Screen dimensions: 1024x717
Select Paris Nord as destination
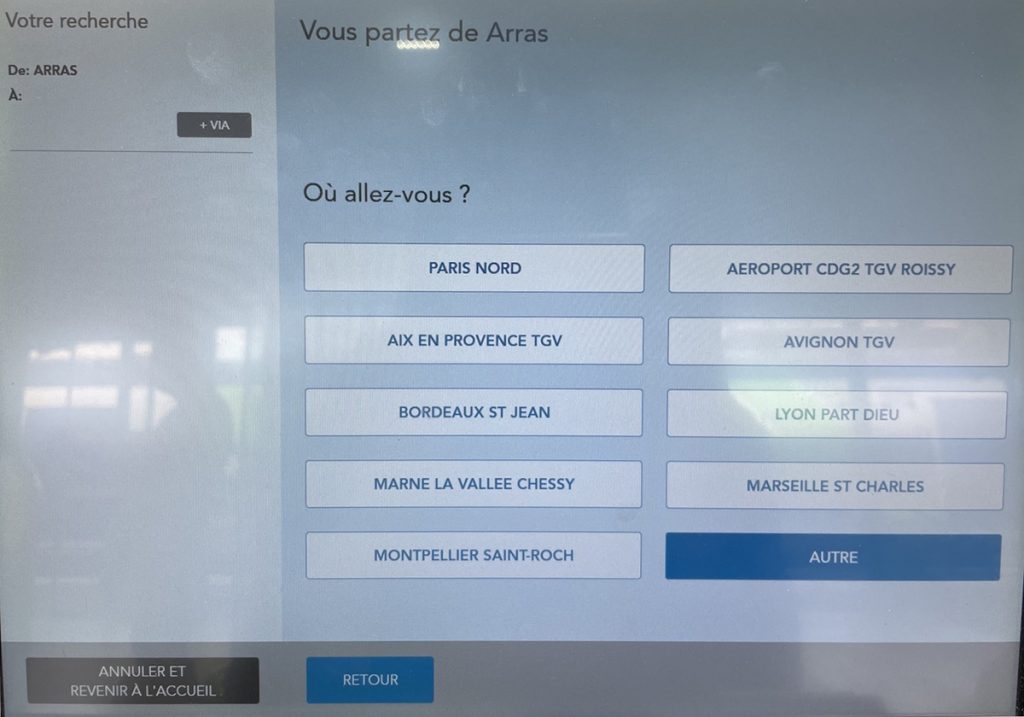pyautogui.click(x=474, y=268)
